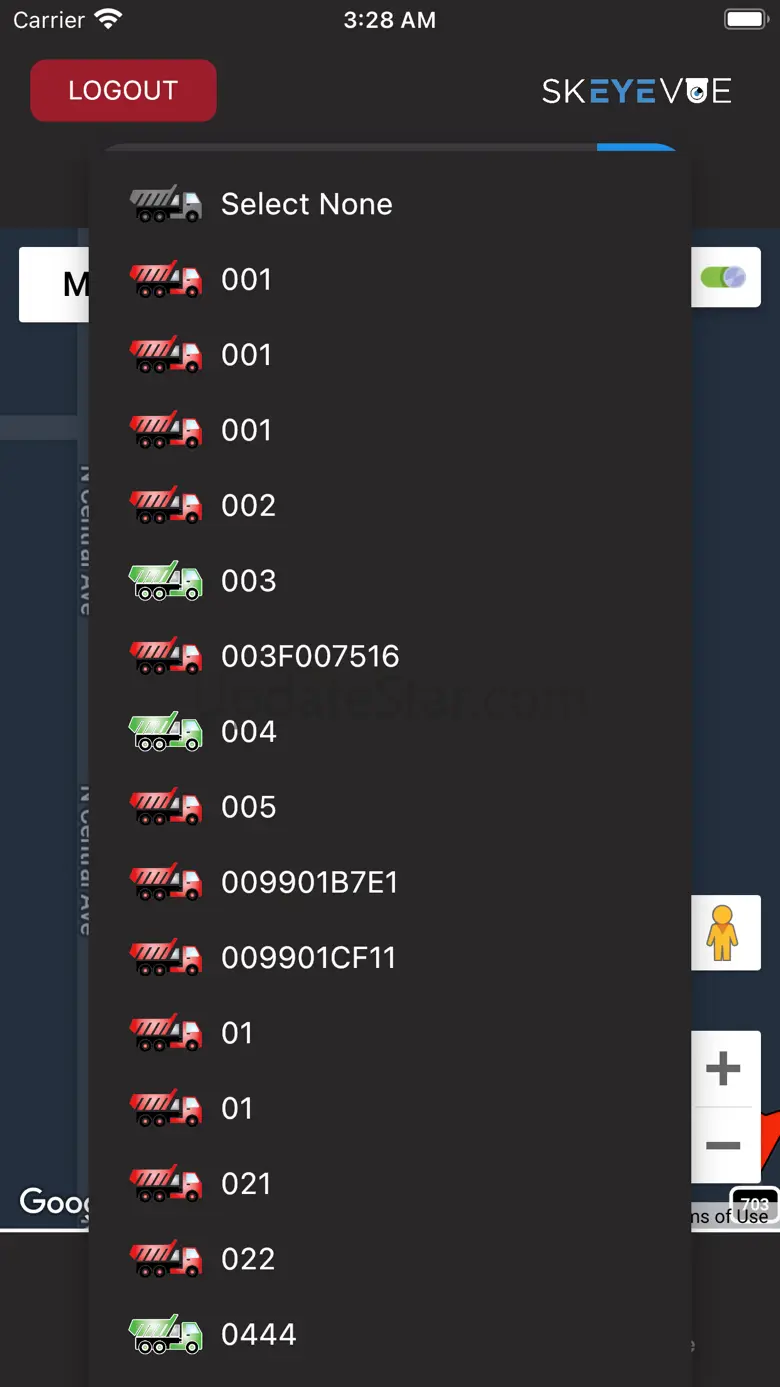This screenshot has width=780, height=1387.
Task: Select vehicle 0444
Action: 390,1334
